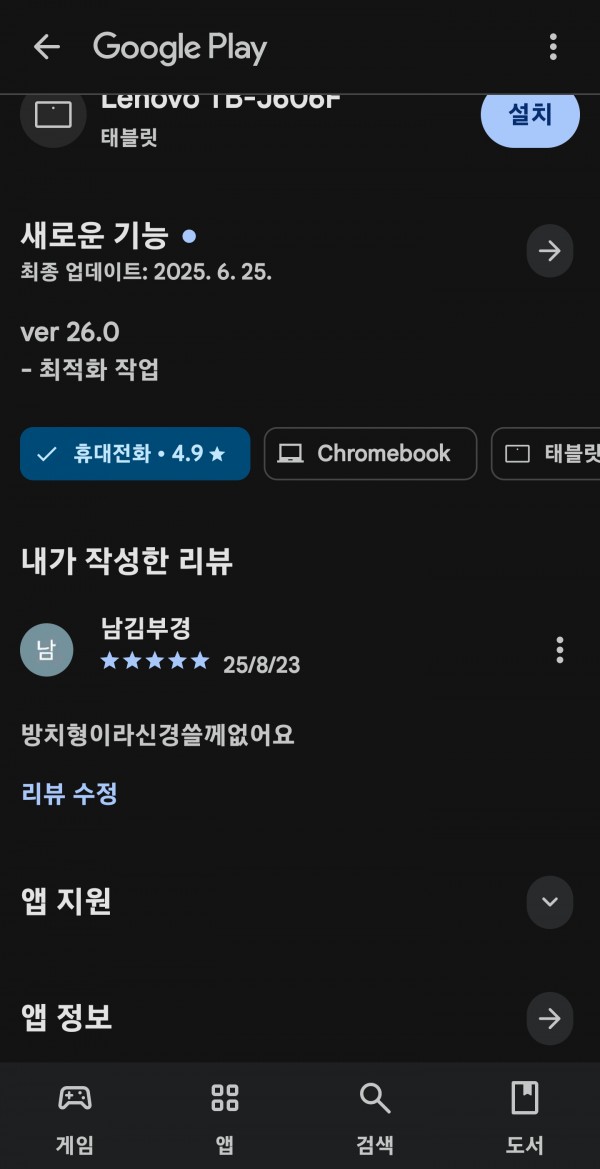Tap 설치 for the Lenovo tablet
Image resolution: width=600 pixels, height=1169 pixels.
[x=530, y=116]
